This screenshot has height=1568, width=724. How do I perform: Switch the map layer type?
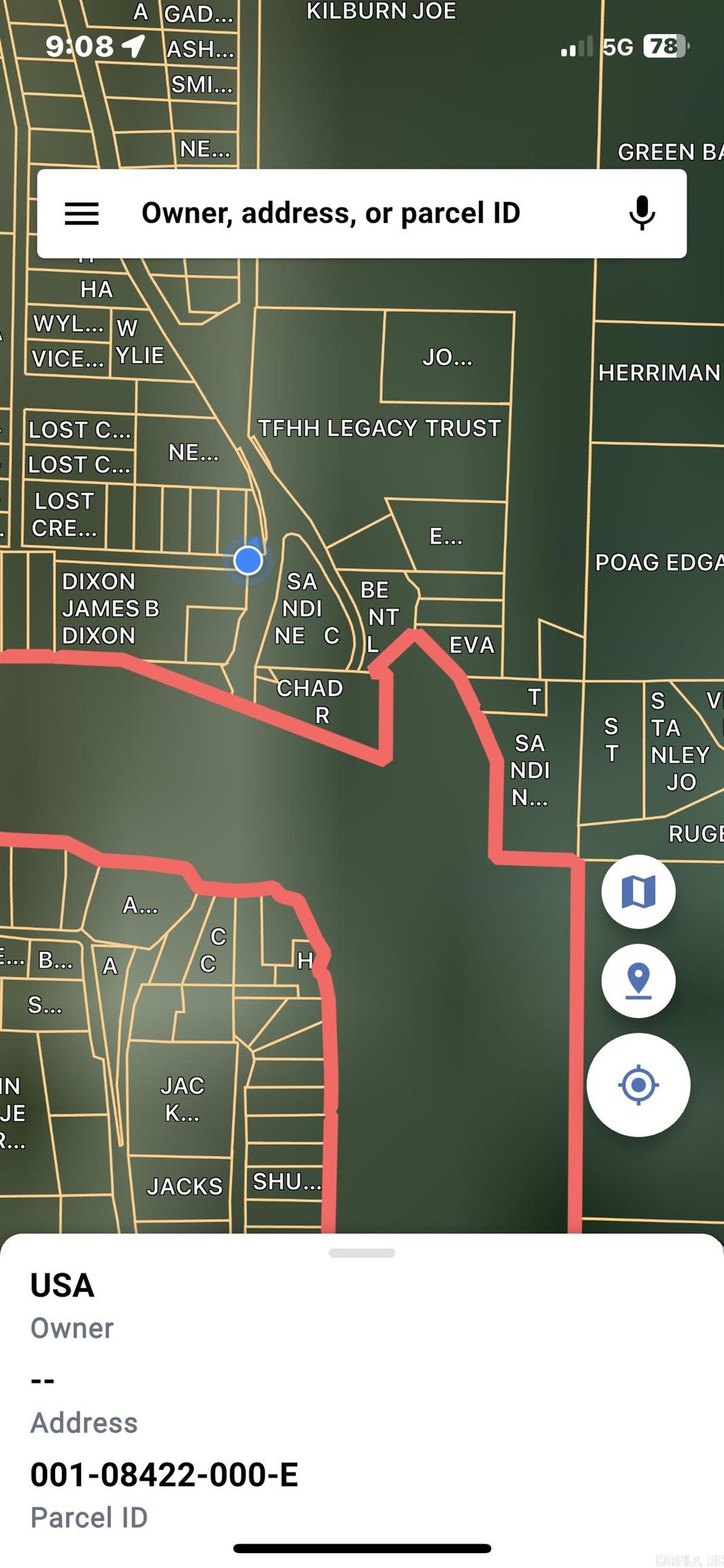click(x=638, y=892)
